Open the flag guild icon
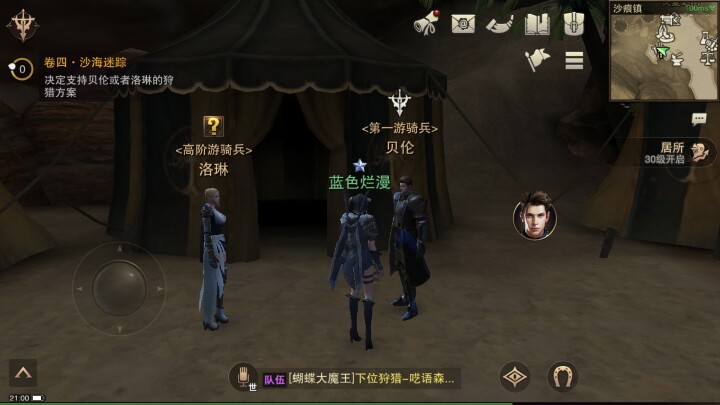This screenshot has width=720, height=405. (x=537, y=59)
